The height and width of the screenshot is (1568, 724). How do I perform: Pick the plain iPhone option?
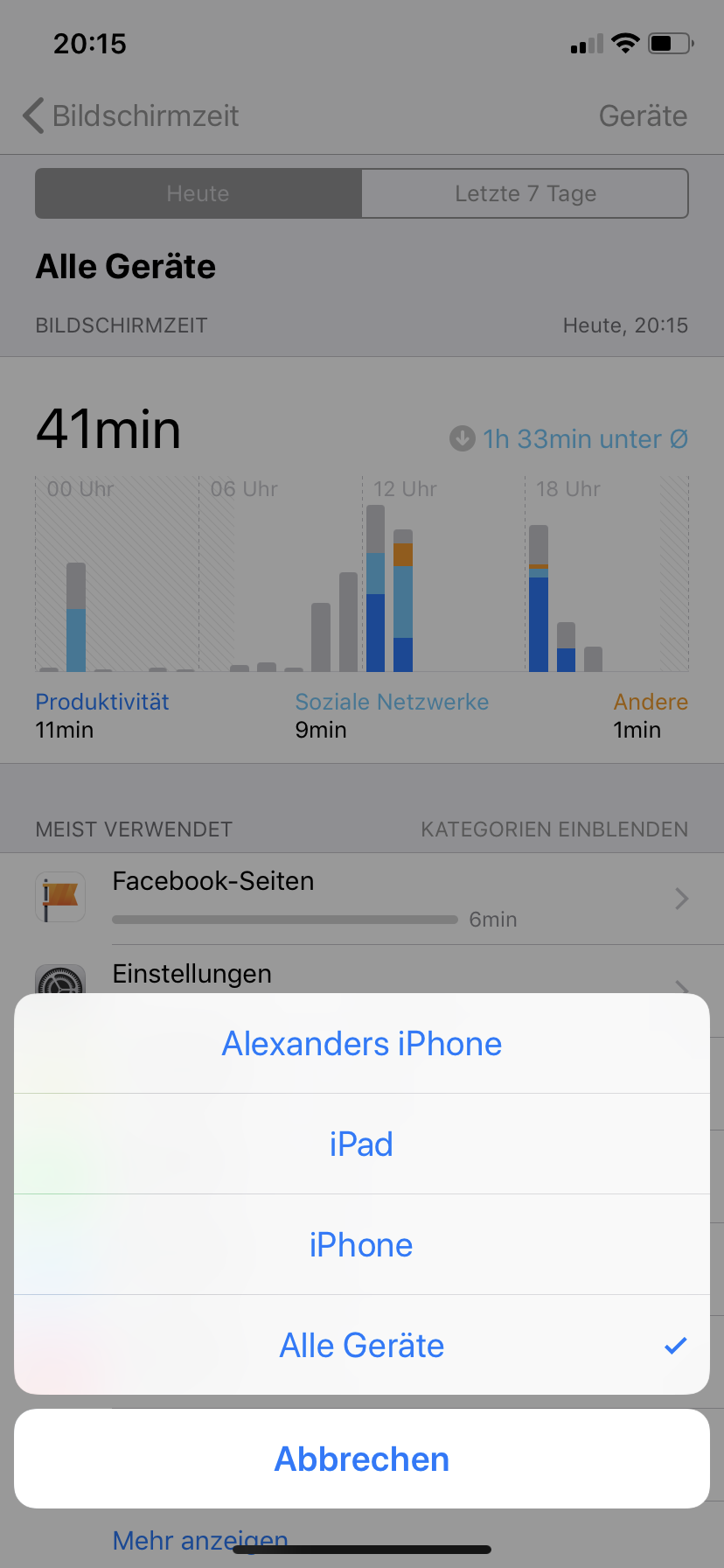(362, 1244)
